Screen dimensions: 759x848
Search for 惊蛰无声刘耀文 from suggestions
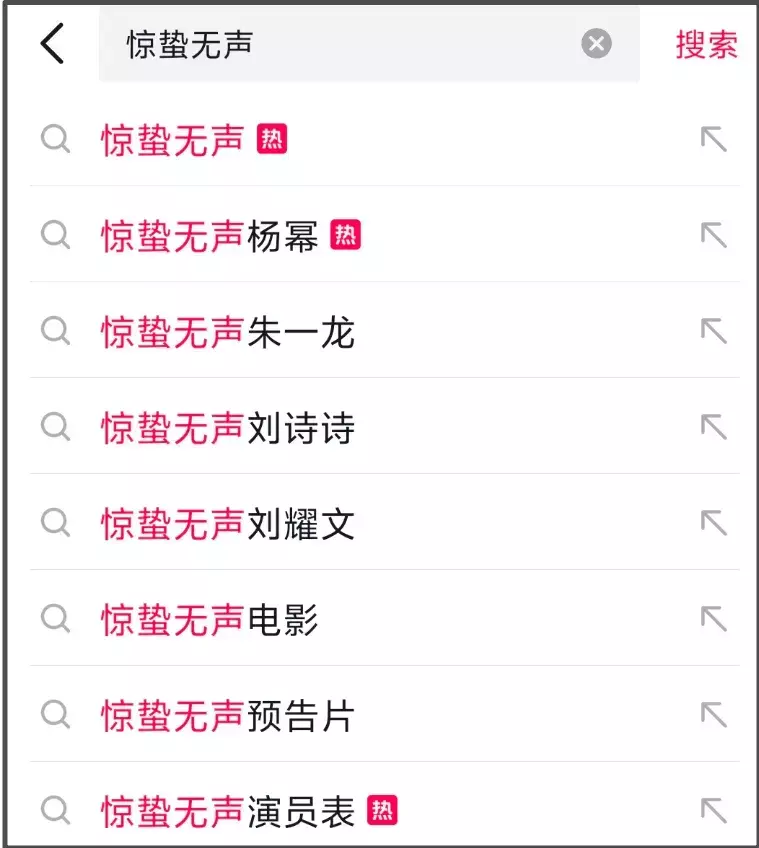[228, 524]
